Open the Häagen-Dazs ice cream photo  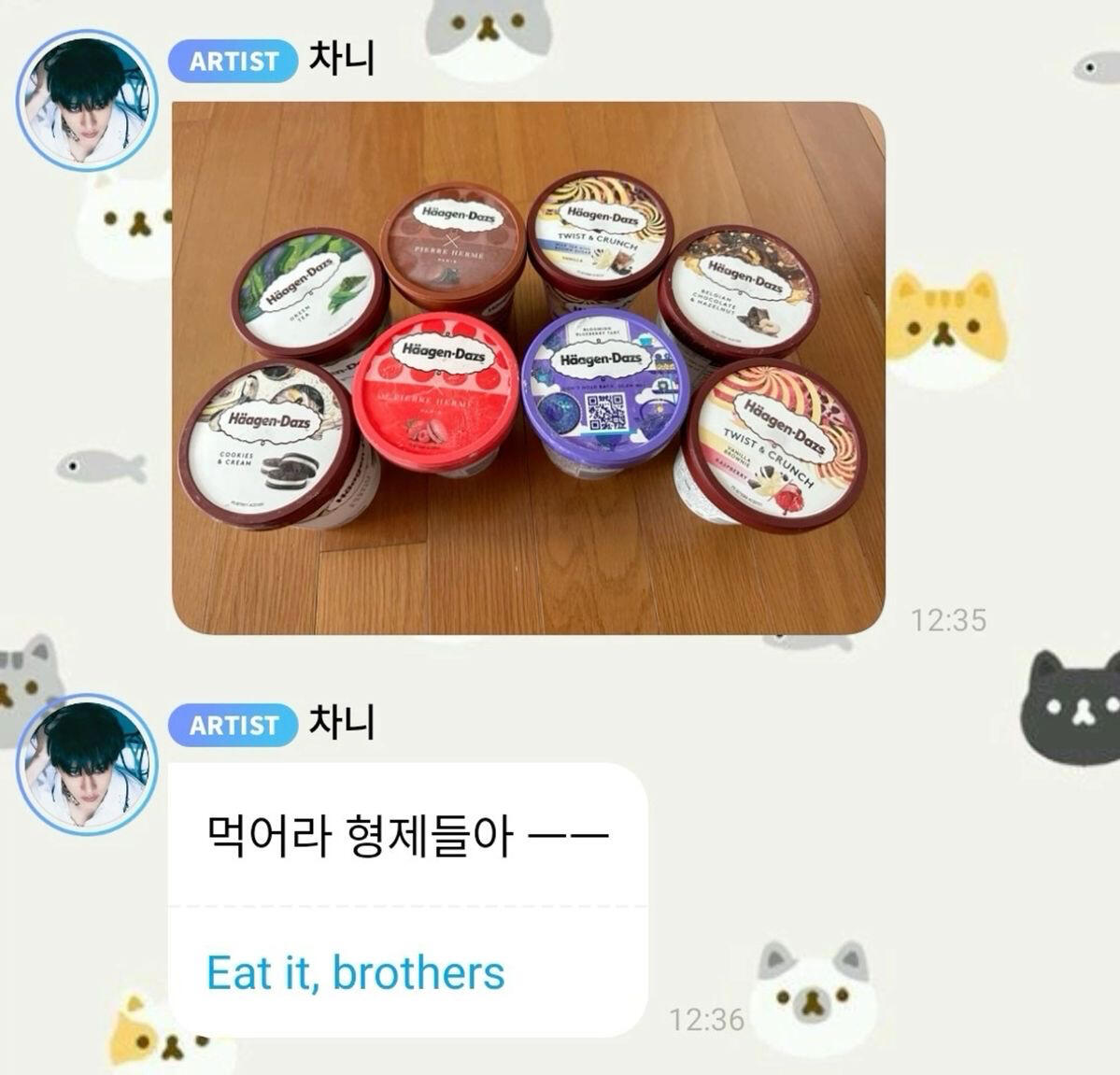528,367
